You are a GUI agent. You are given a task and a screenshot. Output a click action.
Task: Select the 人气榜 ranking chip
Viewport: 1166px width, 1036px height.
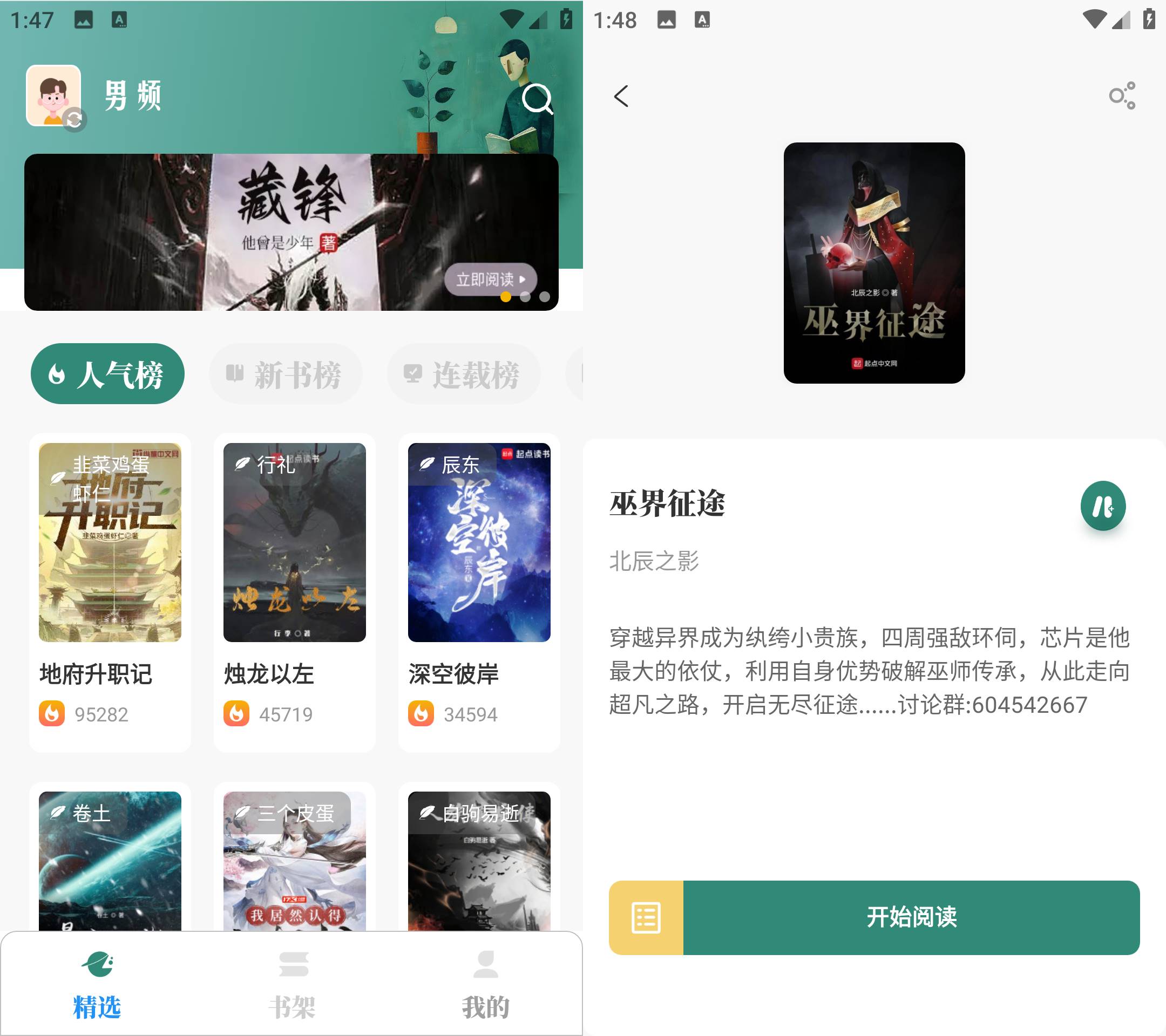click(x=107, y=374)
